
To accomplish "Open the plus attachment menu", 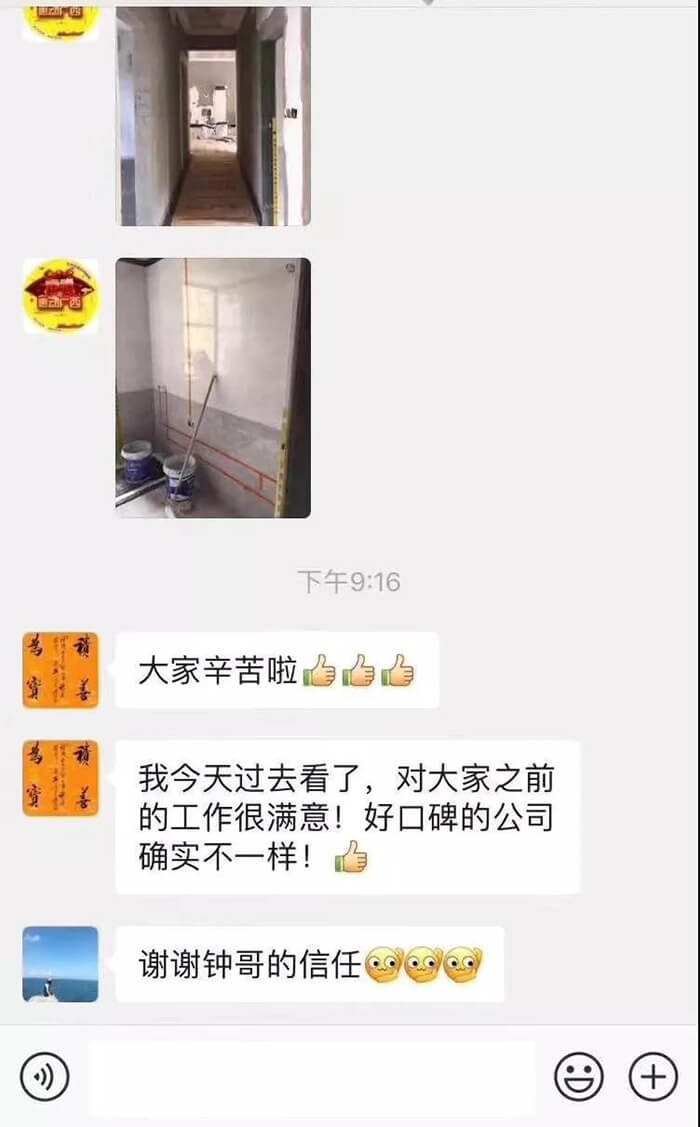I will pos(653,1077).
